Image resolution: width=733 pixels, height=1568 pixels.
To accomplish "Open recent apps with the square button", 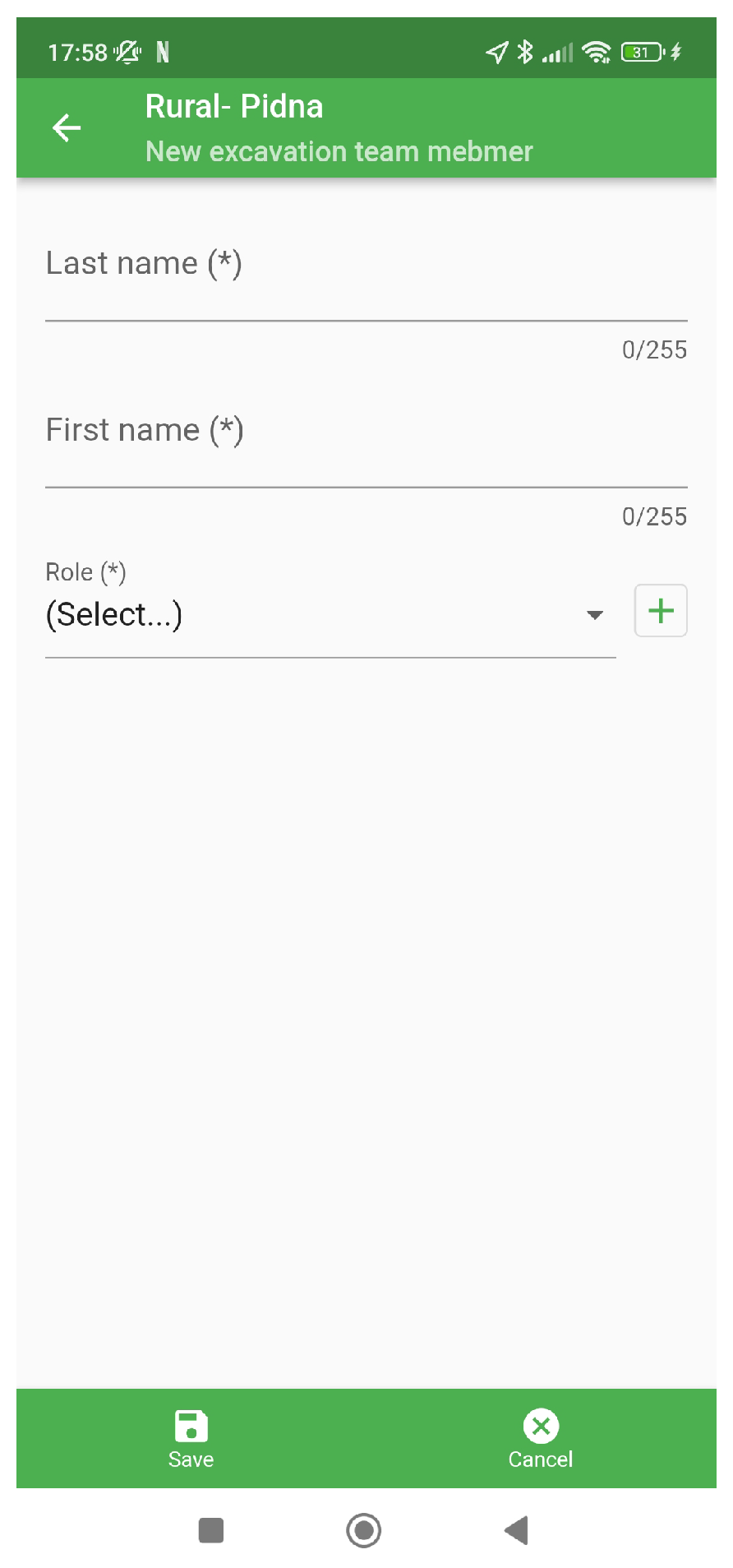I will (x=211, y=1530).
